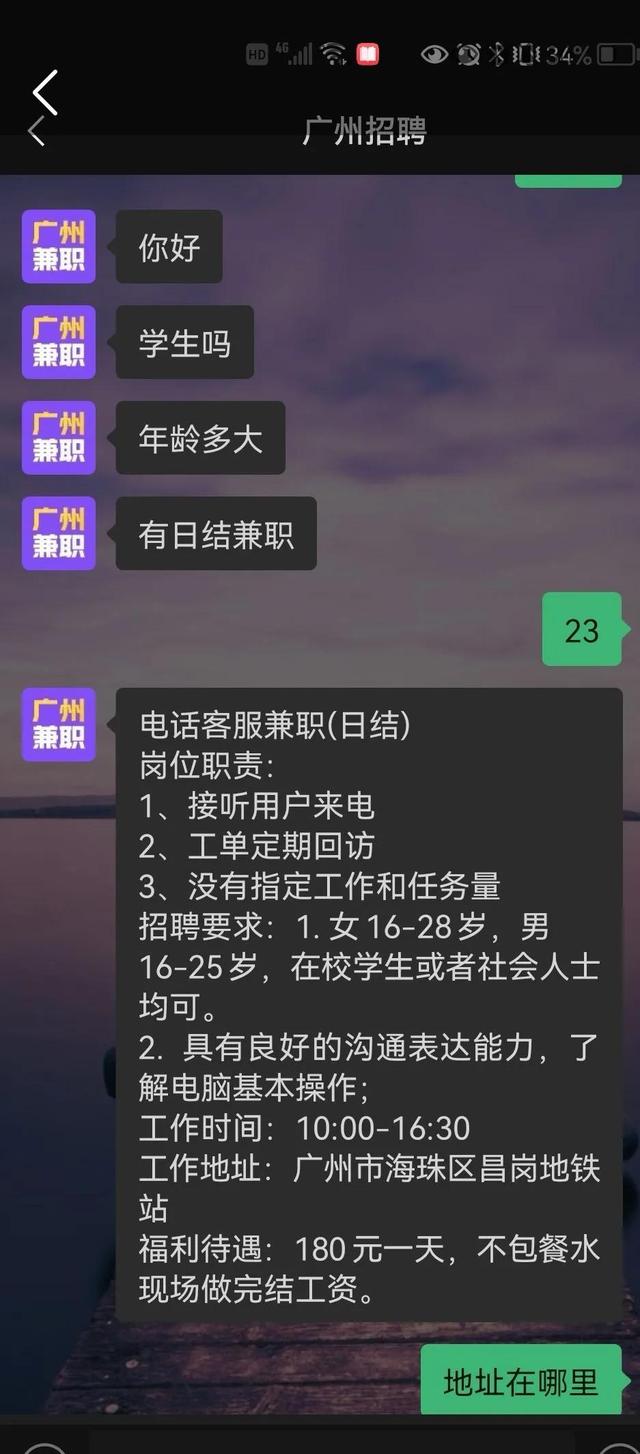This screenshot has height=1454, width=640.
Task: Tap the small back arrow beside 广州招聘 title
Action: [x=37, y=131]
